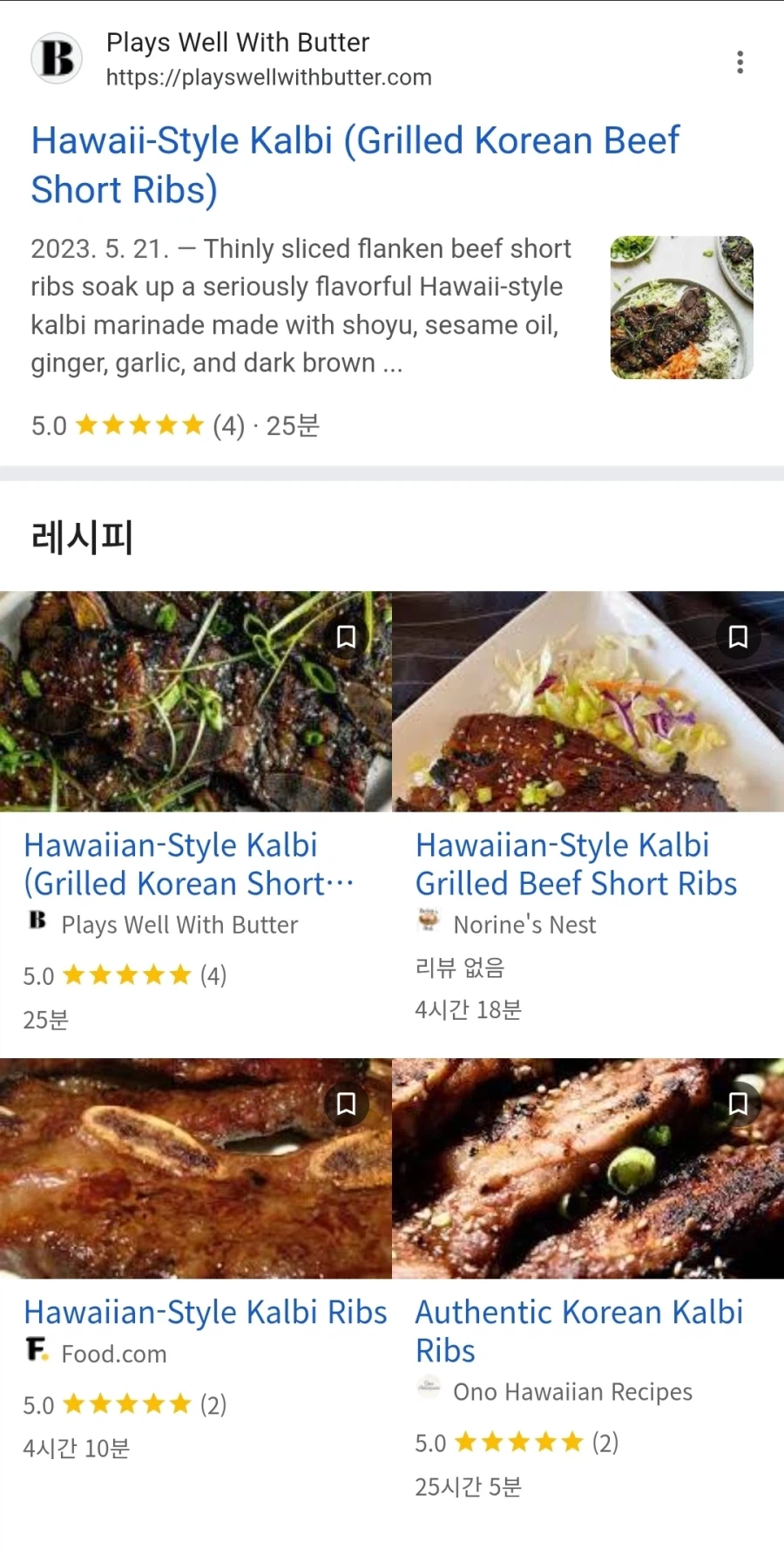Tap the https://playswellwithbutter.com URL text

pyautogui.click(x=269, y=77)
